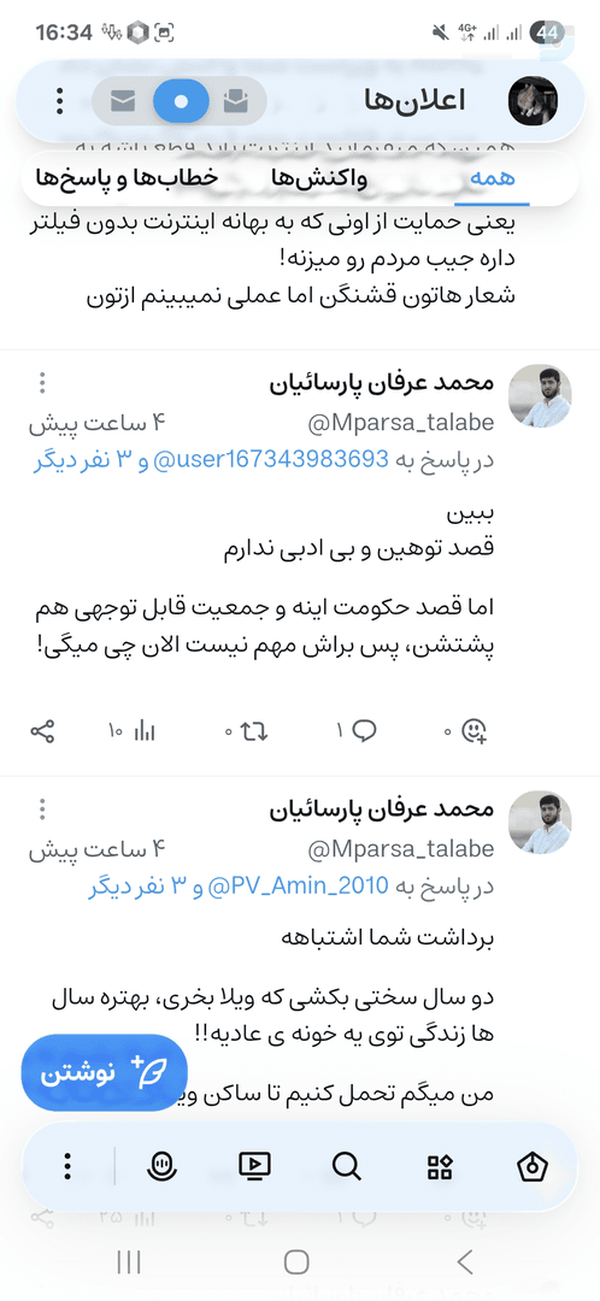The image size is (600, 1301).
Task: Open options menu of the post starting with ببین
Action: (x=41, y=382)
